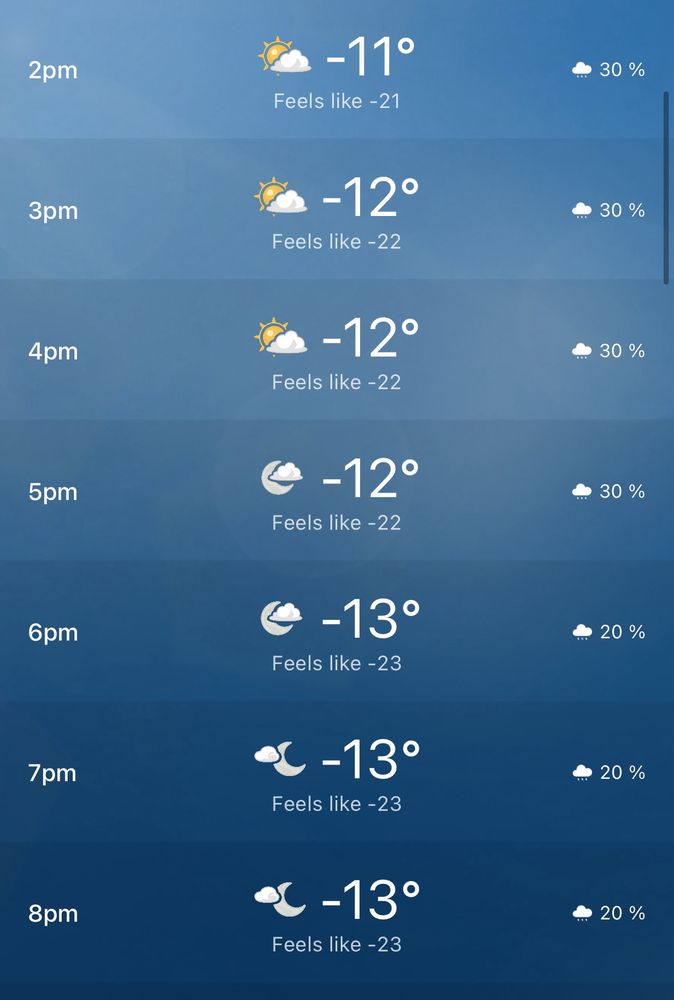
Task: Select the 4pm hourly forecast row
Action: (x=337, y=350)
